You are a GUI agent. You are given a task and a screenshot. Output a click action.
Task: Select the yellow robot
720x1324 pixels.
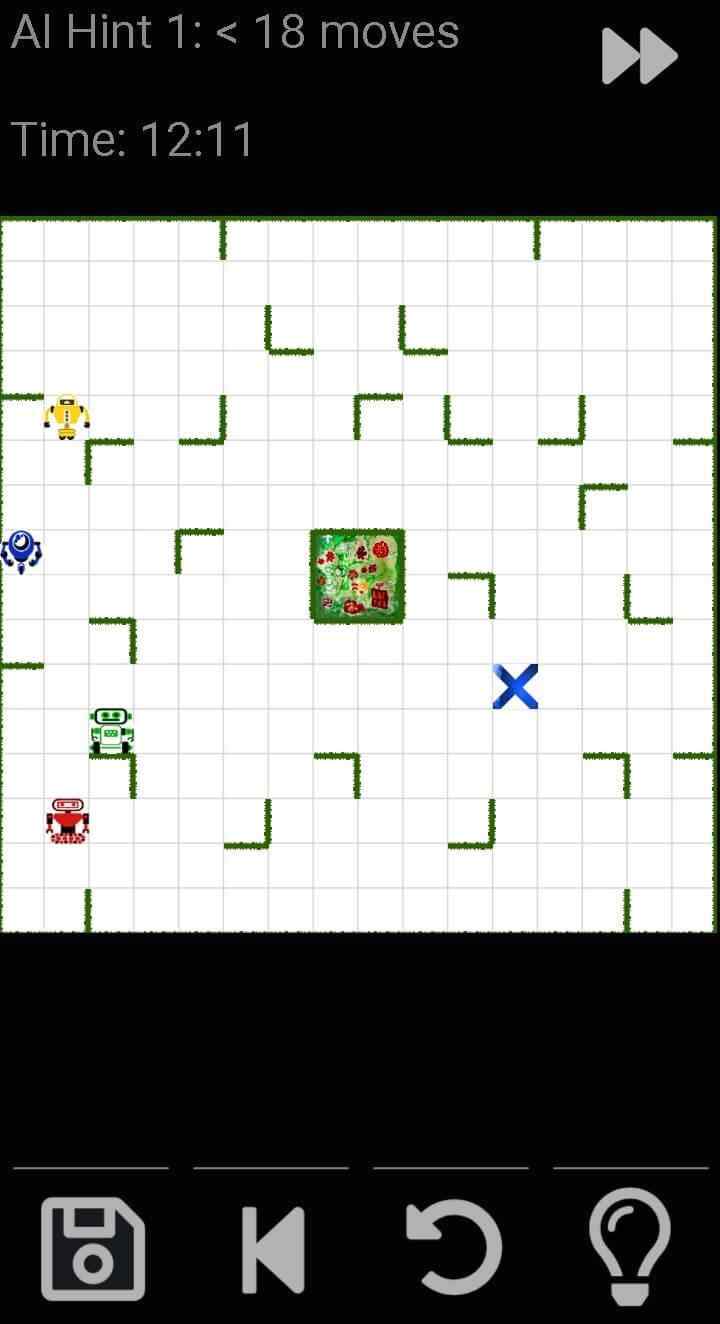(66, 415)
